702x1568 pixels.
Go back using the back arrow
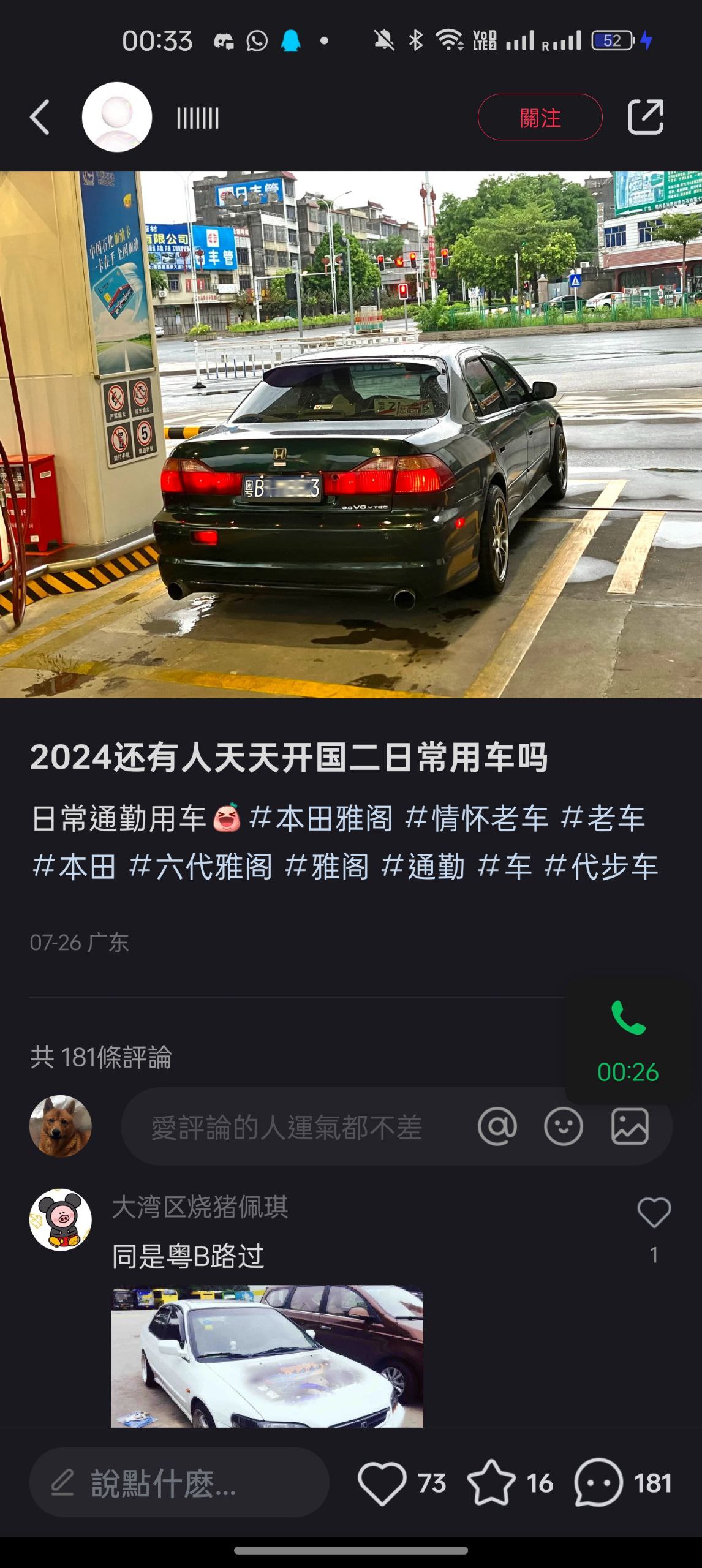40,118
